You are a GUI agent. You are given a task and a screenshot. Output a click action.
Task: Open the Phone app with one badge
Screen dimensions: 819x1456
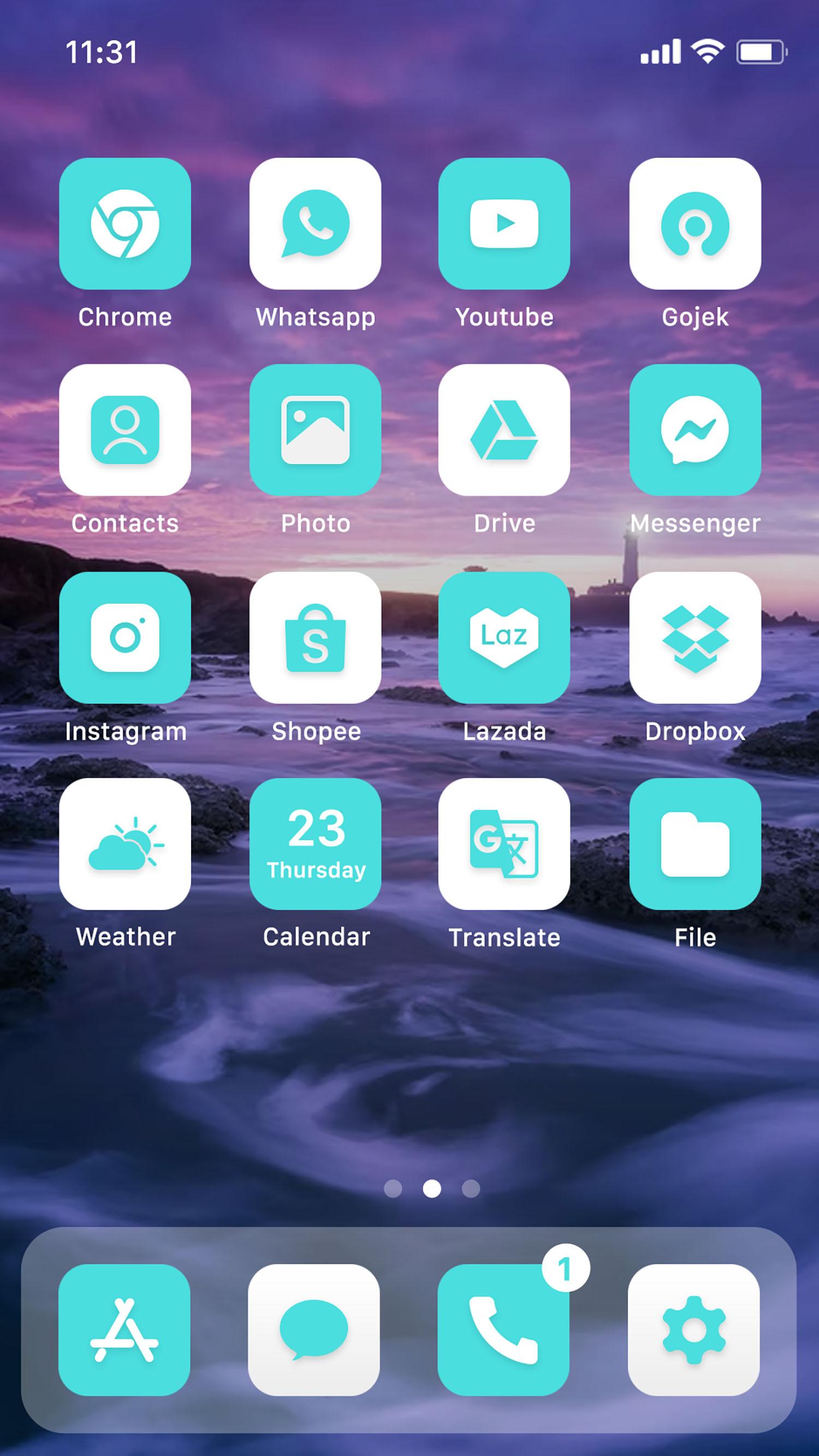coord(503,1330)
